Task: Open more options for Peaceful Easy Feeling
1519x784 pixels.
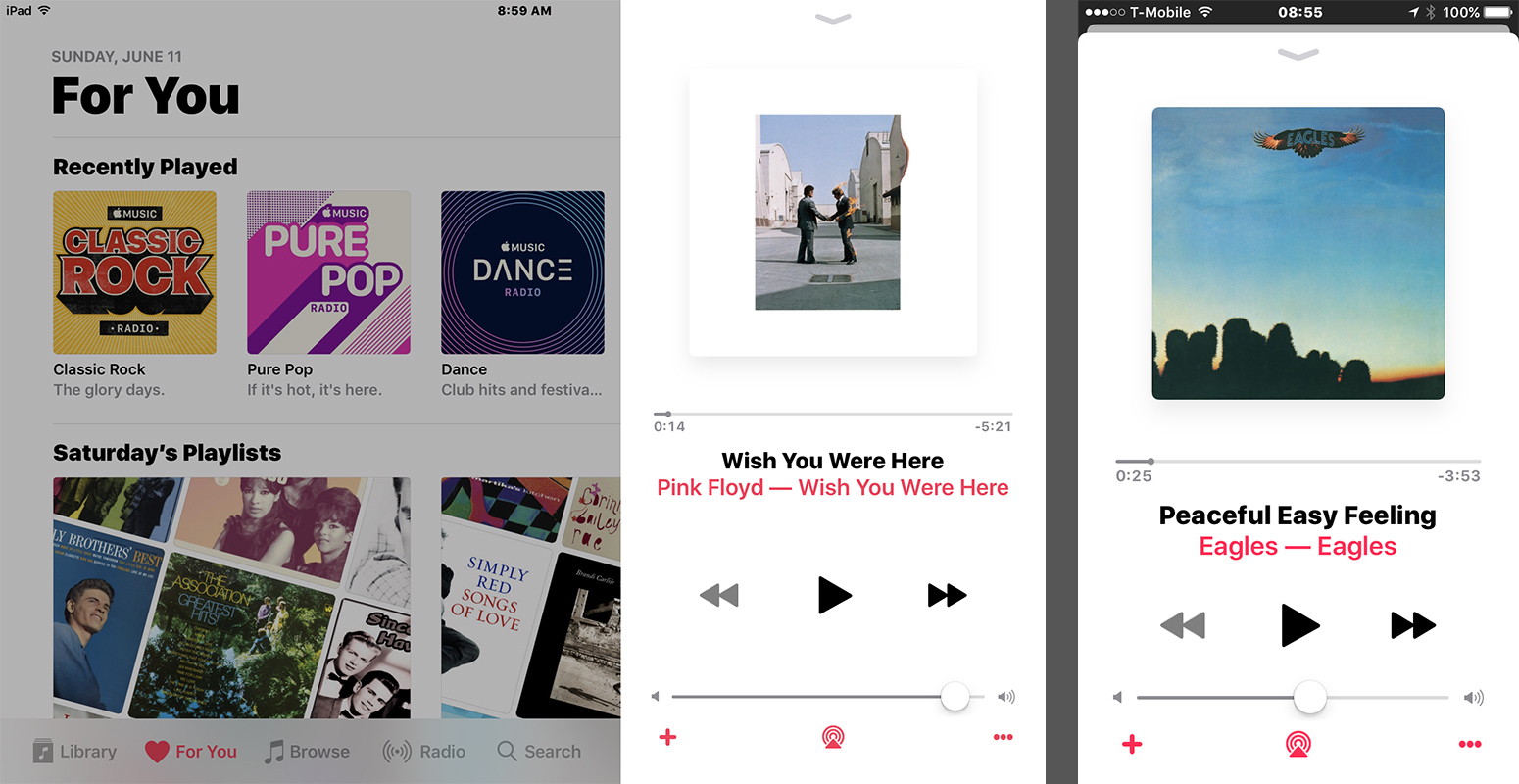Action: 1470,745
